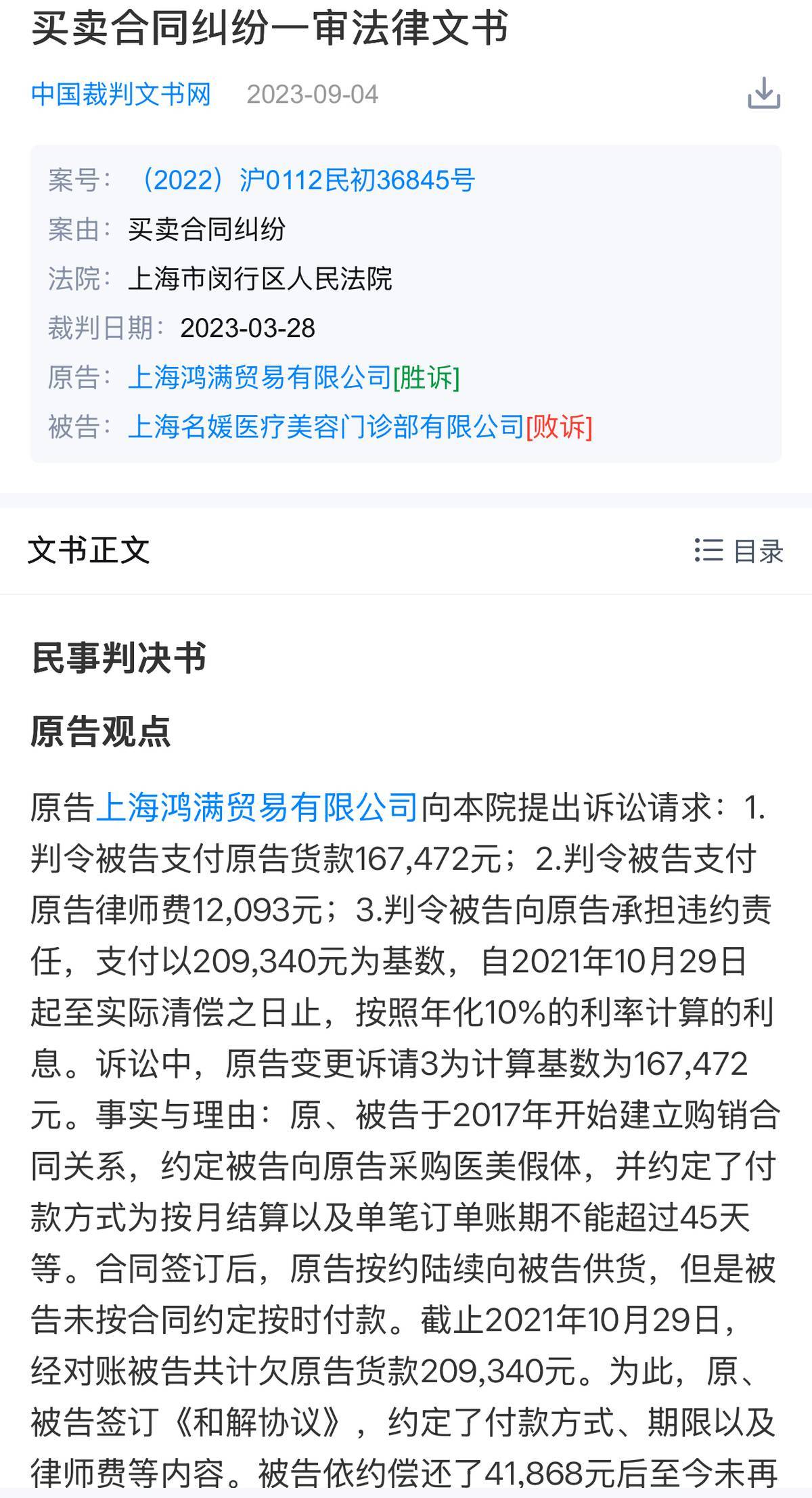Download this legal document
Image resolution: width=812 pixels, height=1498 pixels.
point(764,93)
